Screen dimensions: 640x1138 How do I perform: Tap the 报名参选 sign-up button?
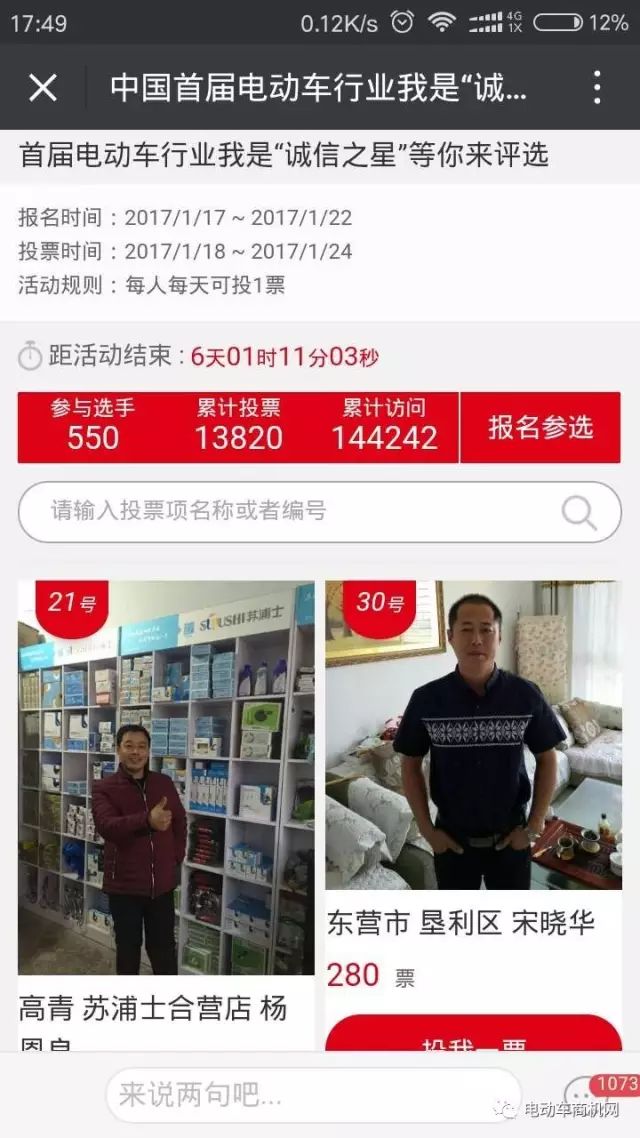click(x=540, y=428)
